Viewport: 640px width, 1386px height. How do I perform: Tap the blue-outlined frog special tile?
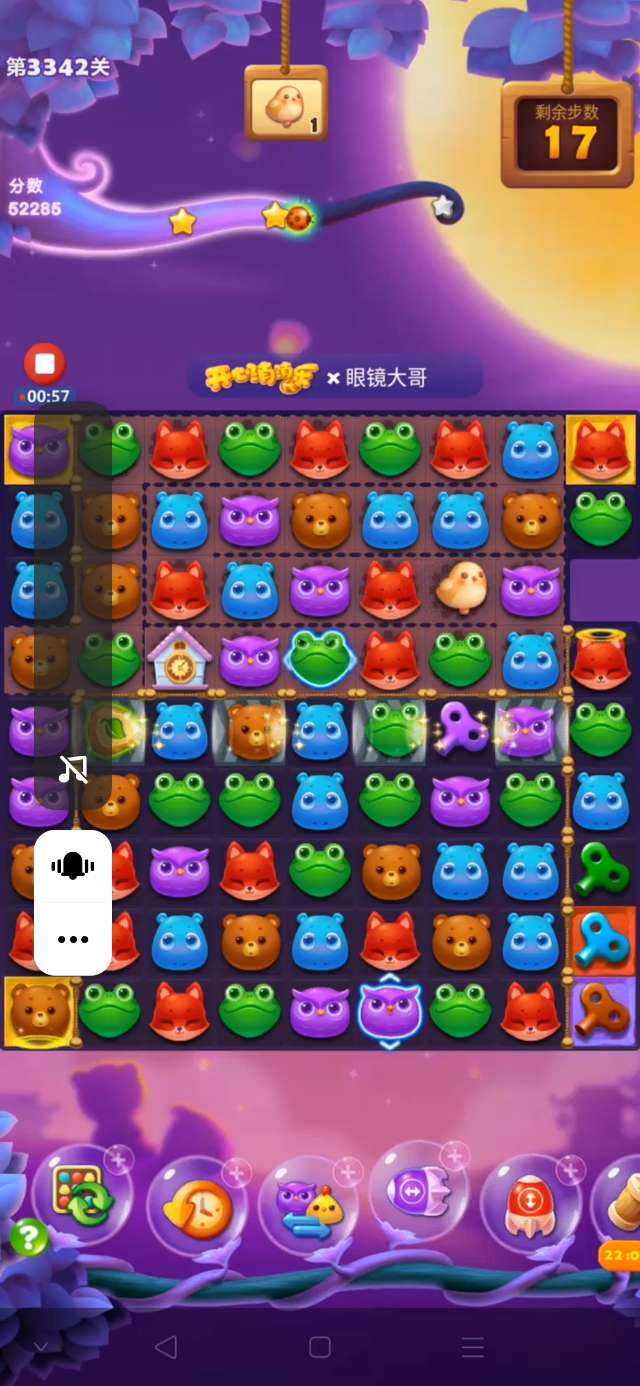tap(320, 659)
